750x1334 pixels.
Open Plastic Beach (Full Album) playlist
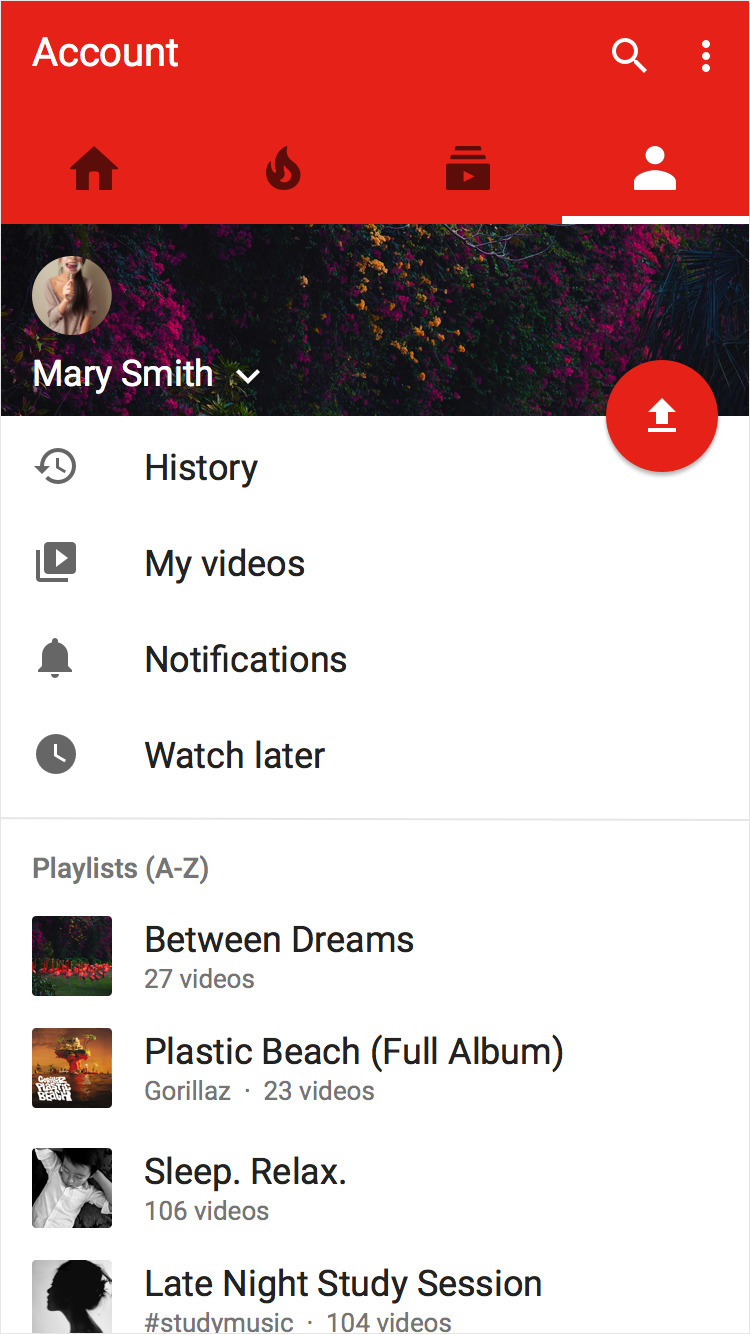pyautogui.click(x=353, y=1067)
